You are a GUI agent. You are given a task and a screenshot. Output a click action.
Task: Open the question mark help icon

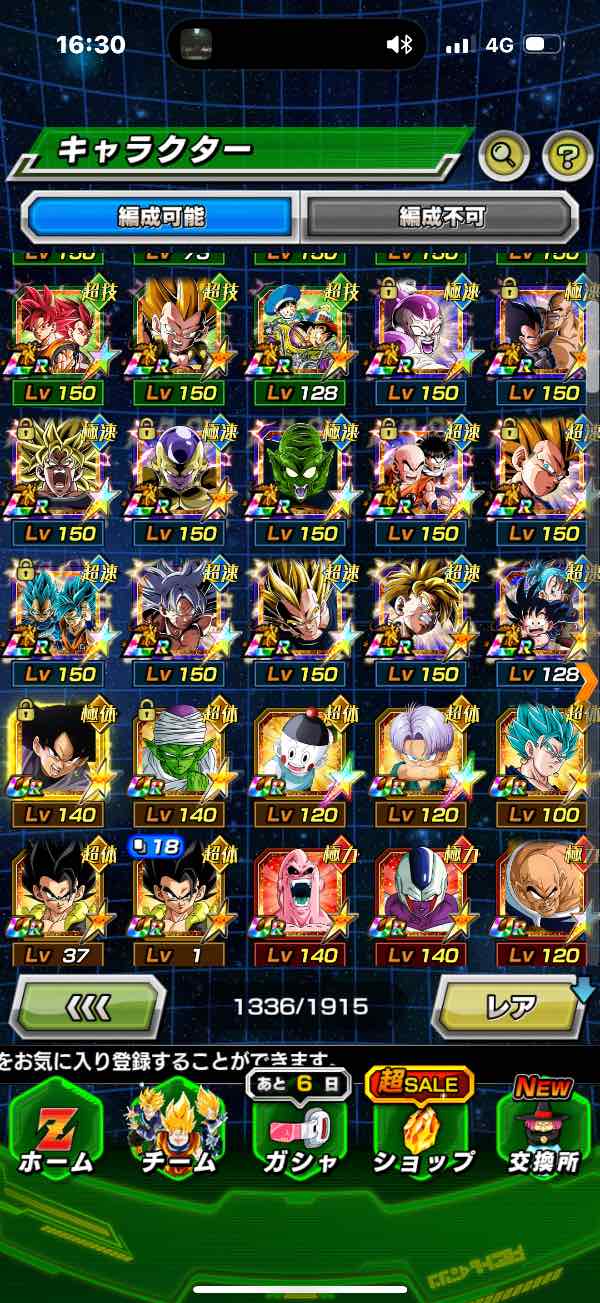[568, 154]
